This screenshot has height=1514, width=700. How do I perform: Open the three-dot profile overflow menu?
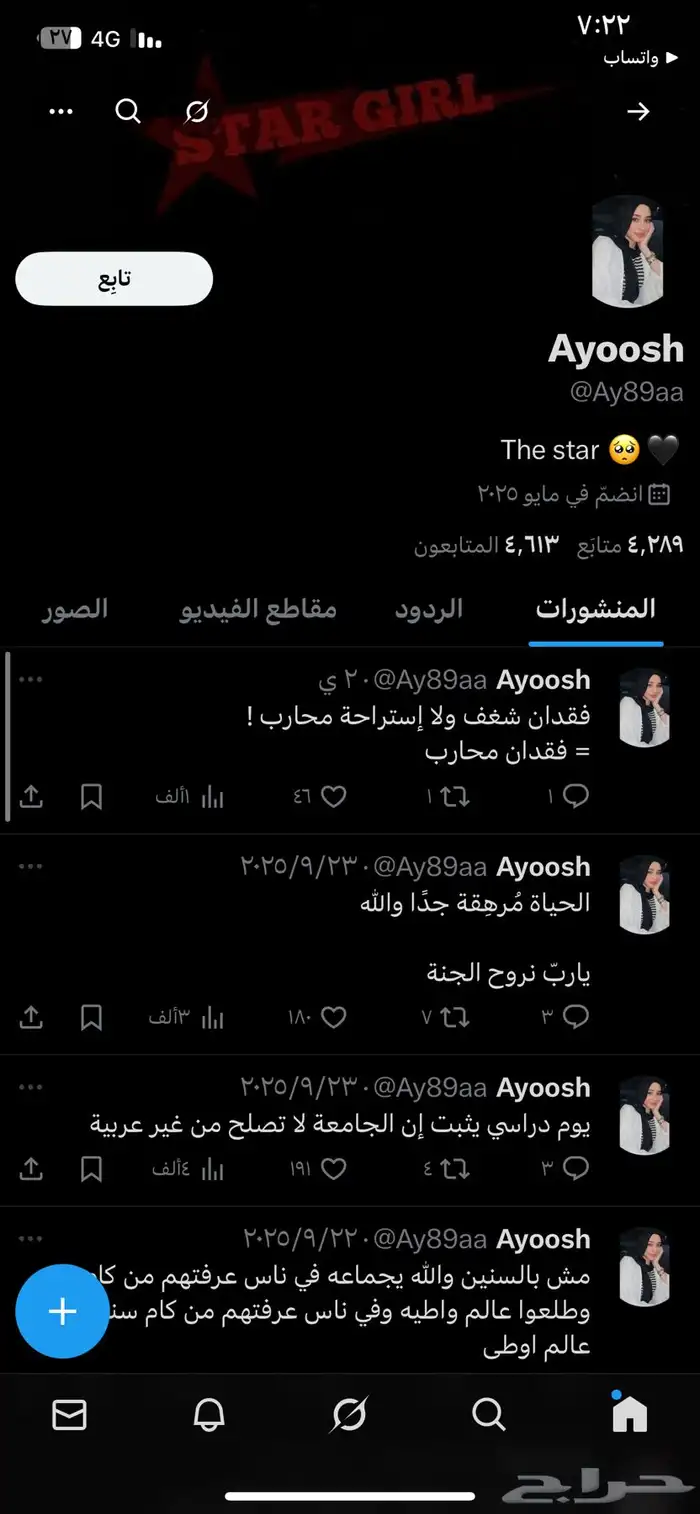[x=61, y=111]
